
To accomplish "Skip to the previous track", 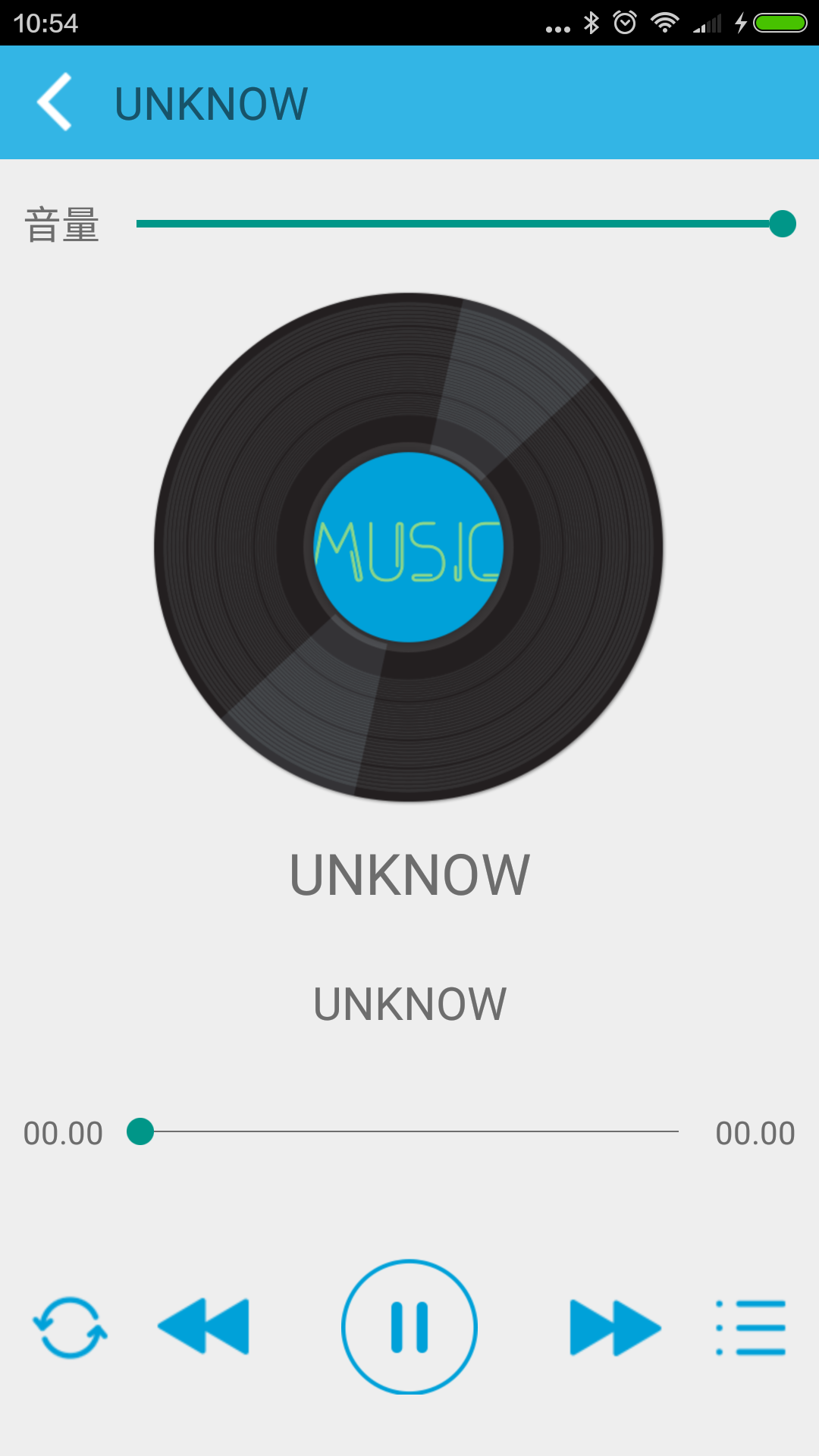I will point(203,1327).
